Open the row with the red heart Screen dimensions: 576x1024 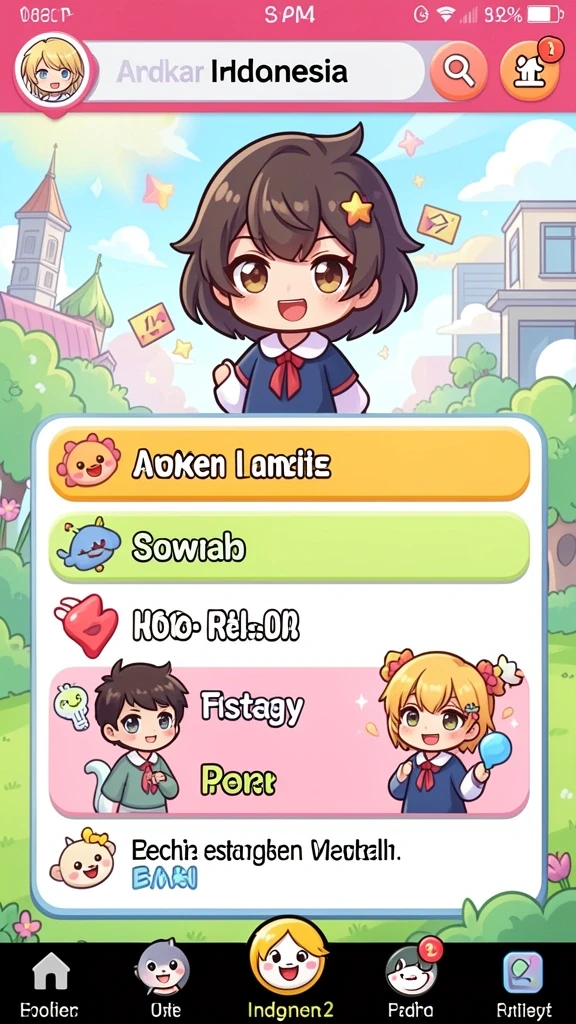289,625
